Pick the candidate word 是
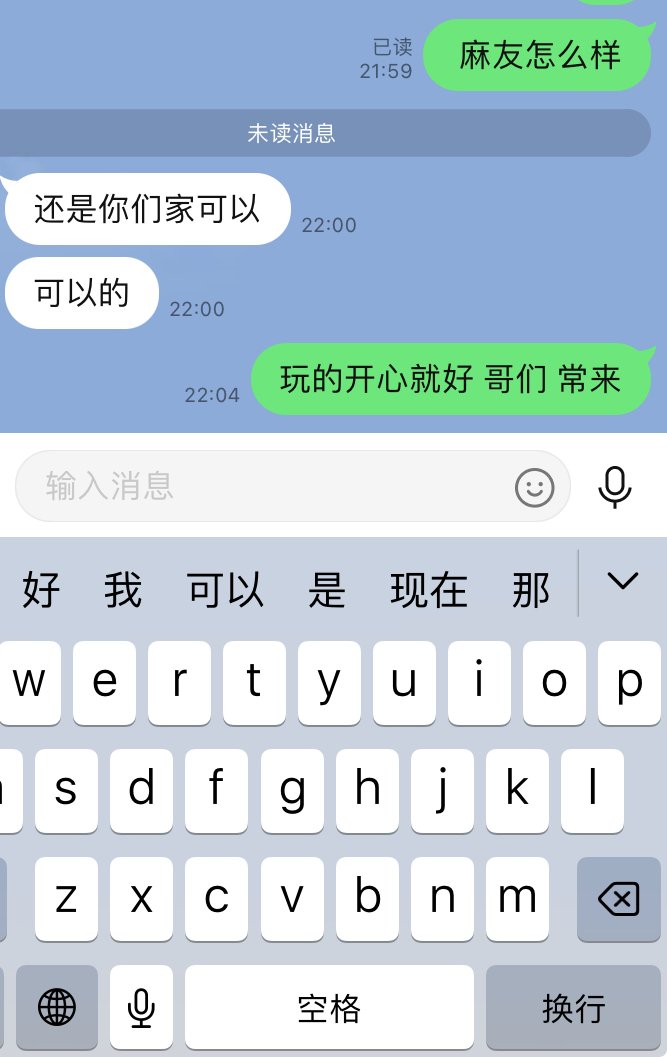 pyautogui.click(x=327, y=590)
